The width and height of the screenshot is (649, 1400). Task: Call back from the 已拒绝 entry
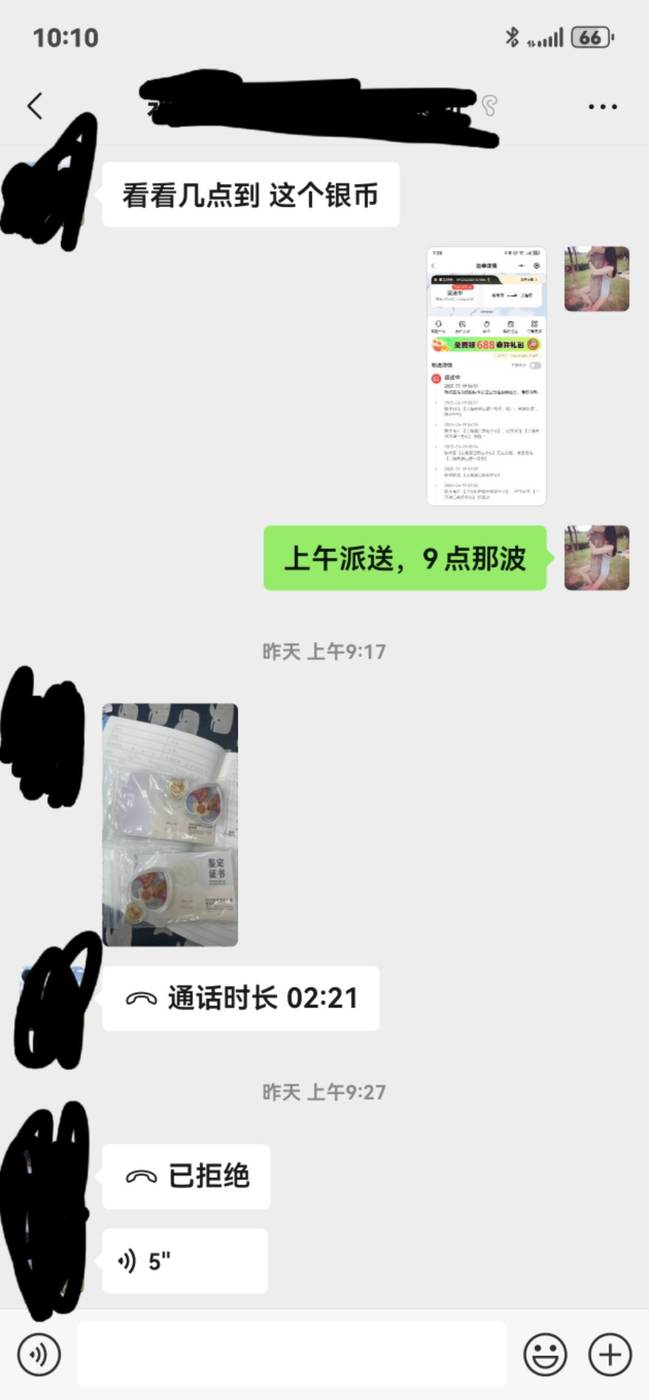point(186,1176)
